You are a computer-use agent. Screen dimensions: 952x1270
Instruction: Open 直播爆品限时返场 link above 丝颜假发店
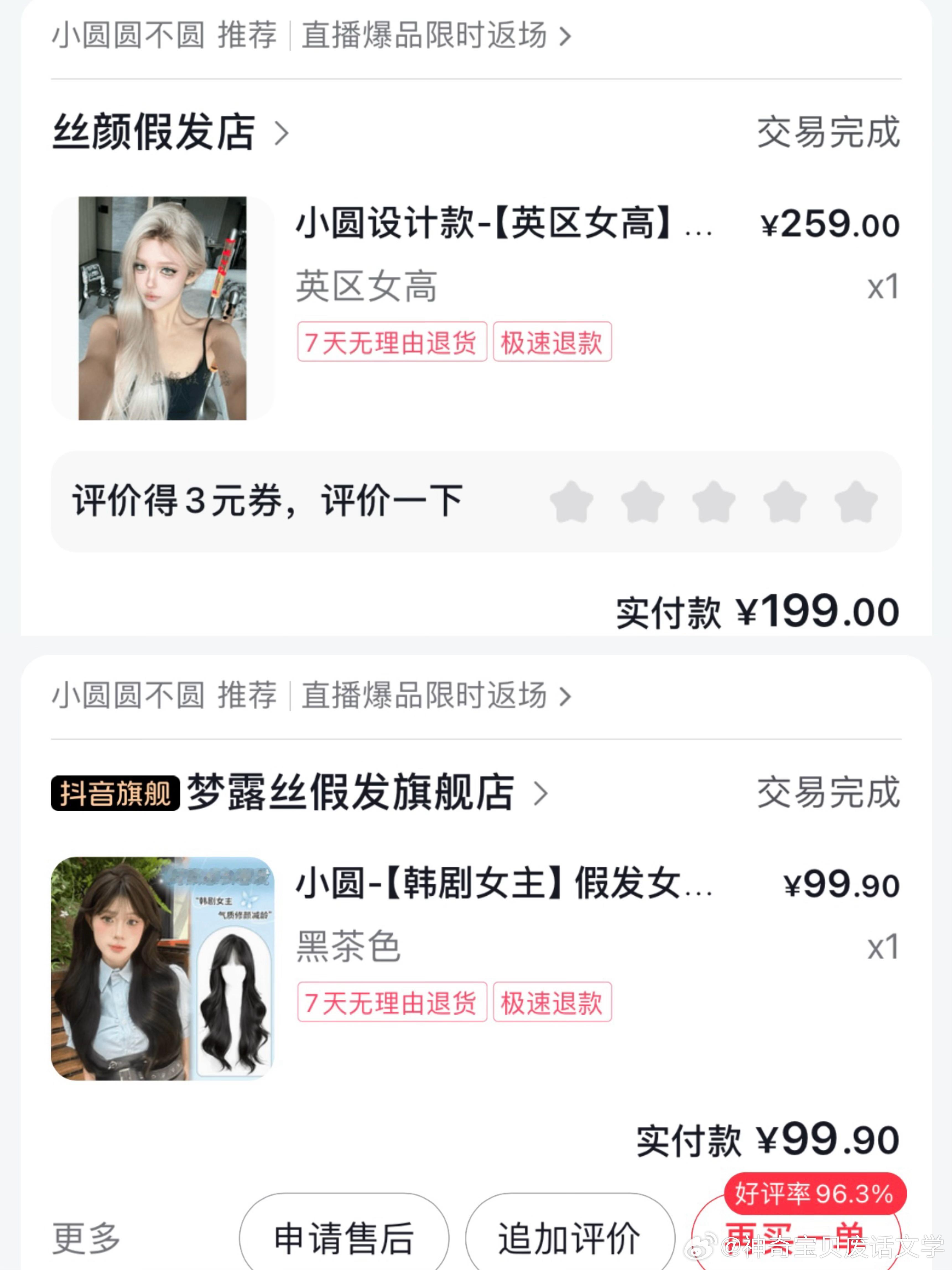pyautogui.click(x=436, y=36)
